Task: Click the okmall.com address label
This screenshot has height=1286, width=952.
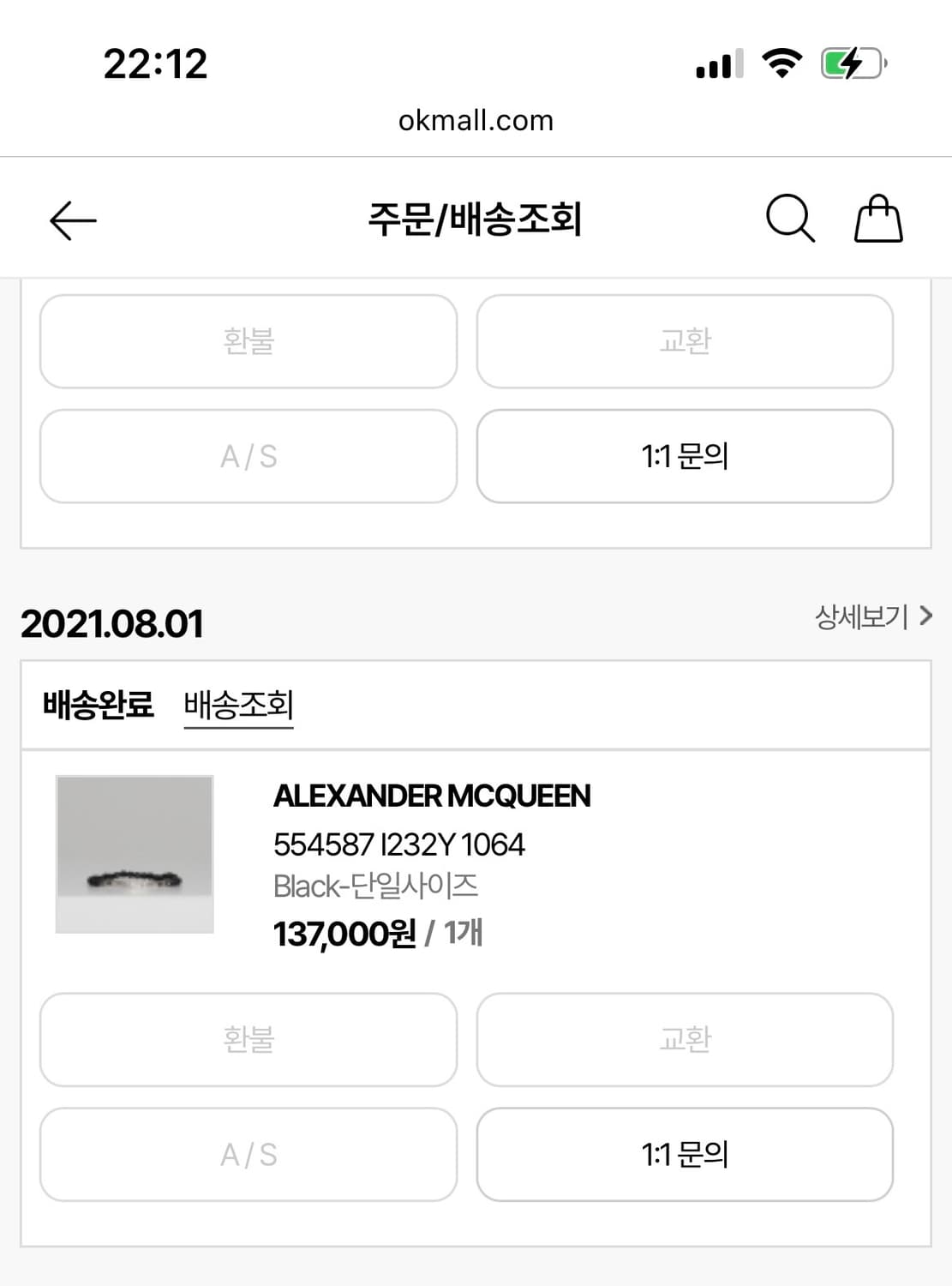Action: (476, 120)
